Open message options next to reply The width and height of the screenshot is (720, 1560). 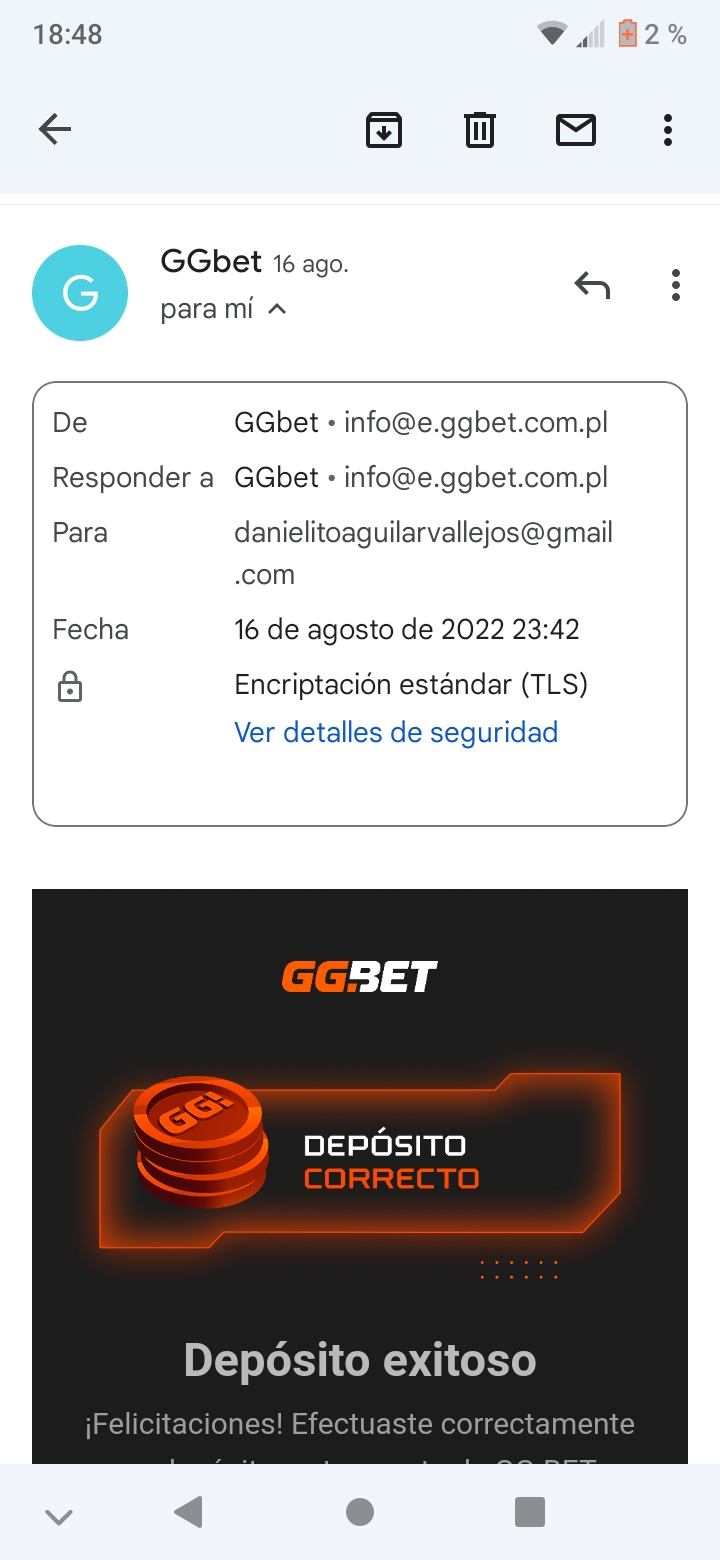pyautogui.click(x=676, y=286)
